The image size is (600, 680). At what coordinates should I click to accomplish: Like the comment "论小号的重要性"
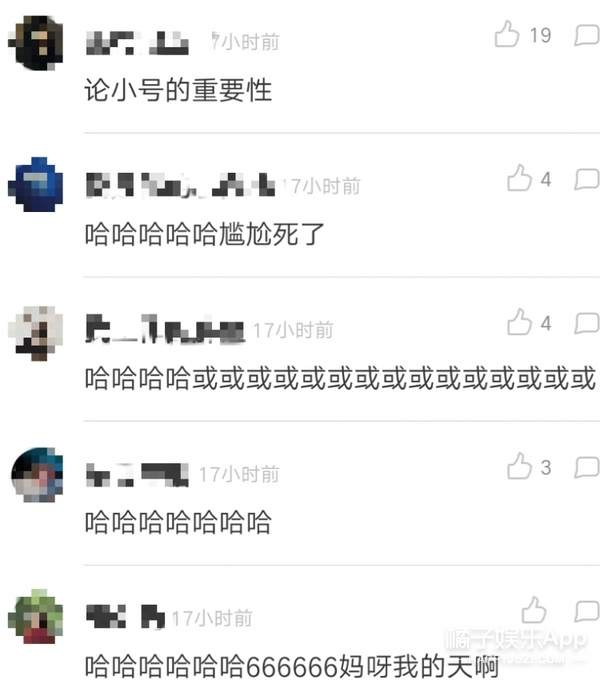point(508,36)
